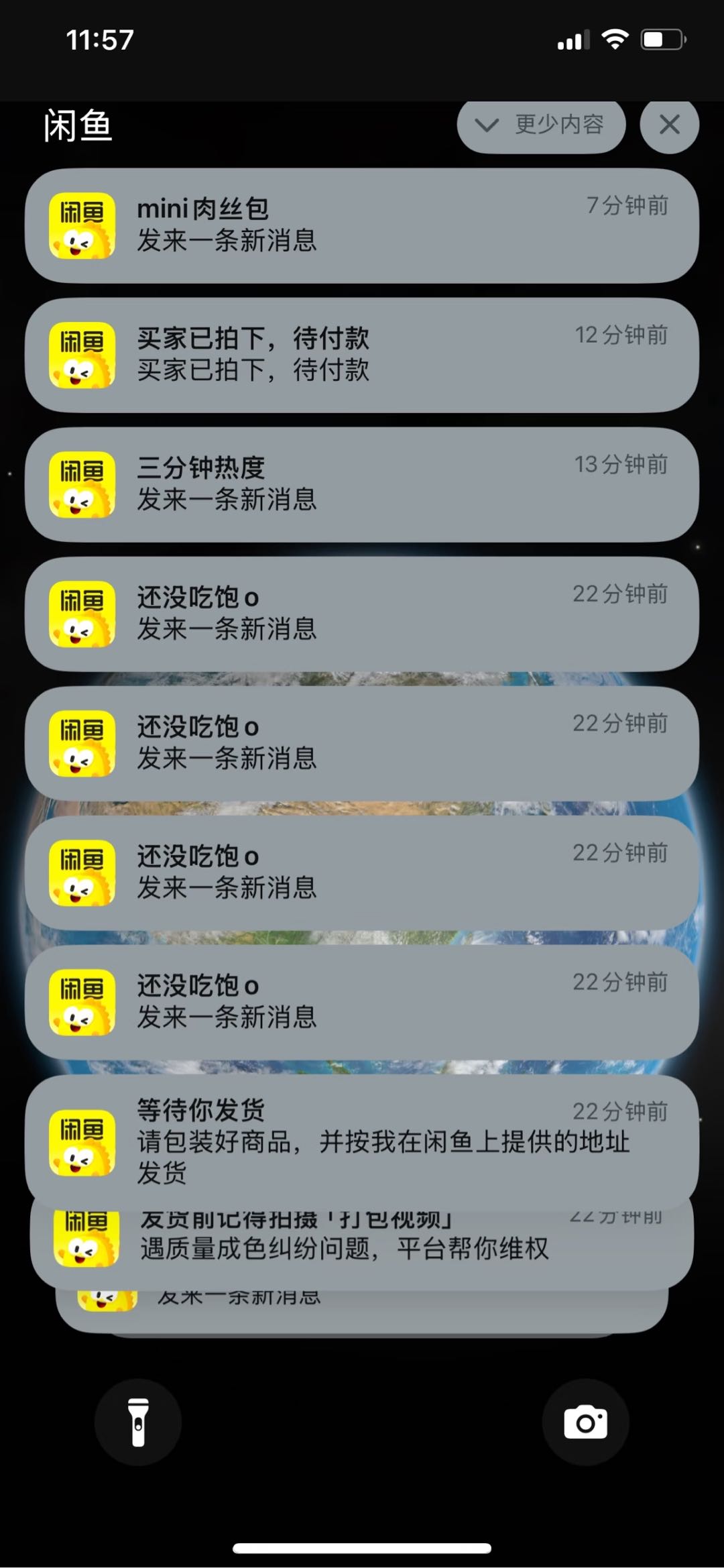
Task: Open the 买家已拍下，待付款 notification
Action: [362, 355]
